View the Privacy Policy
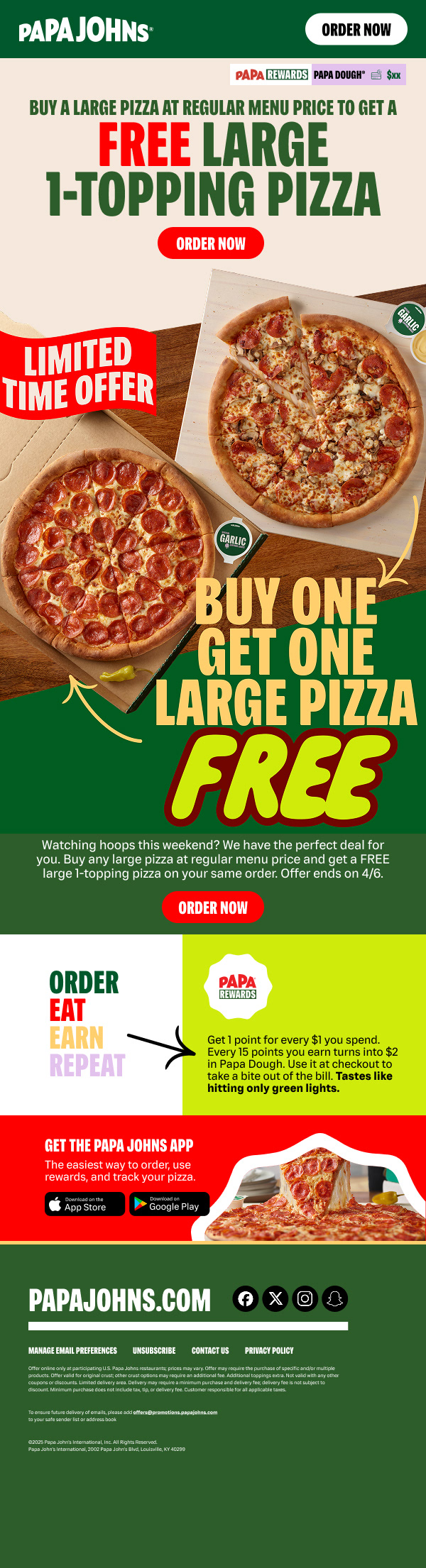Image resolution: width=426 pixels, height=1568 pixels. click(269, 1350)
